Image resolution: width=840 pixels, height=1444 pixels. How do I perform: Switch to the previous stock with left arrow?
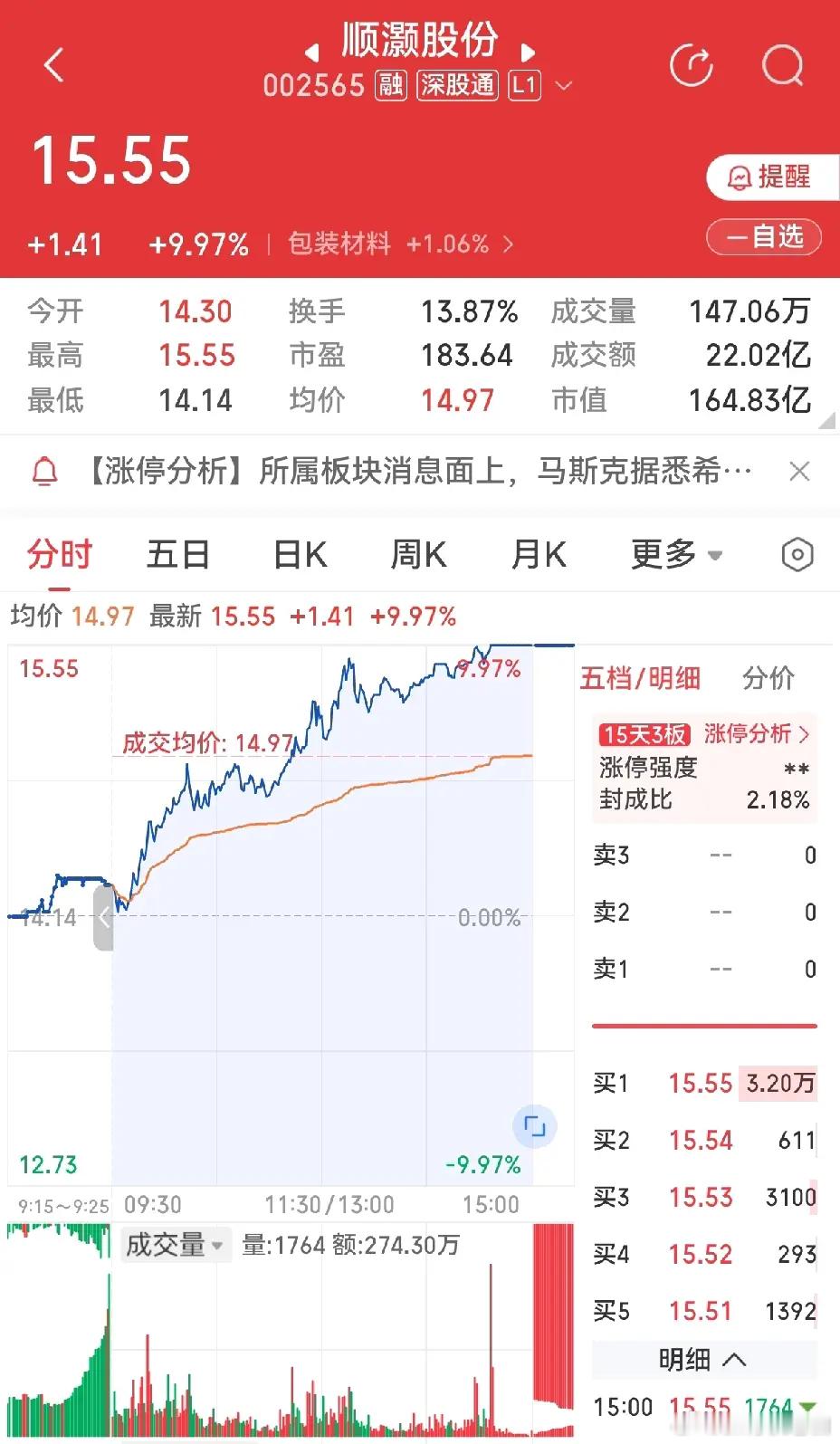311,51
